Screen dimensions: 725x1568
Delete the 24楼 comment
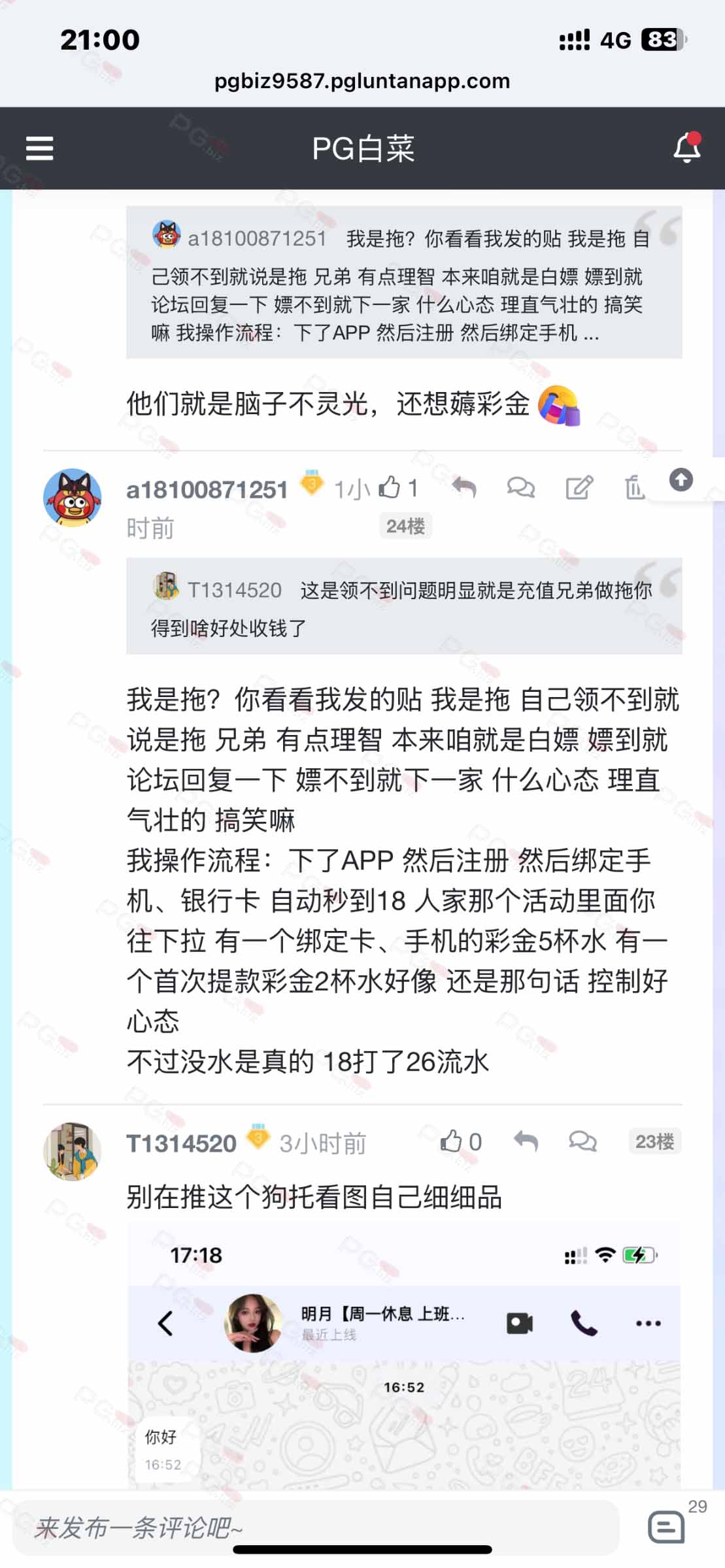point(633,487)
